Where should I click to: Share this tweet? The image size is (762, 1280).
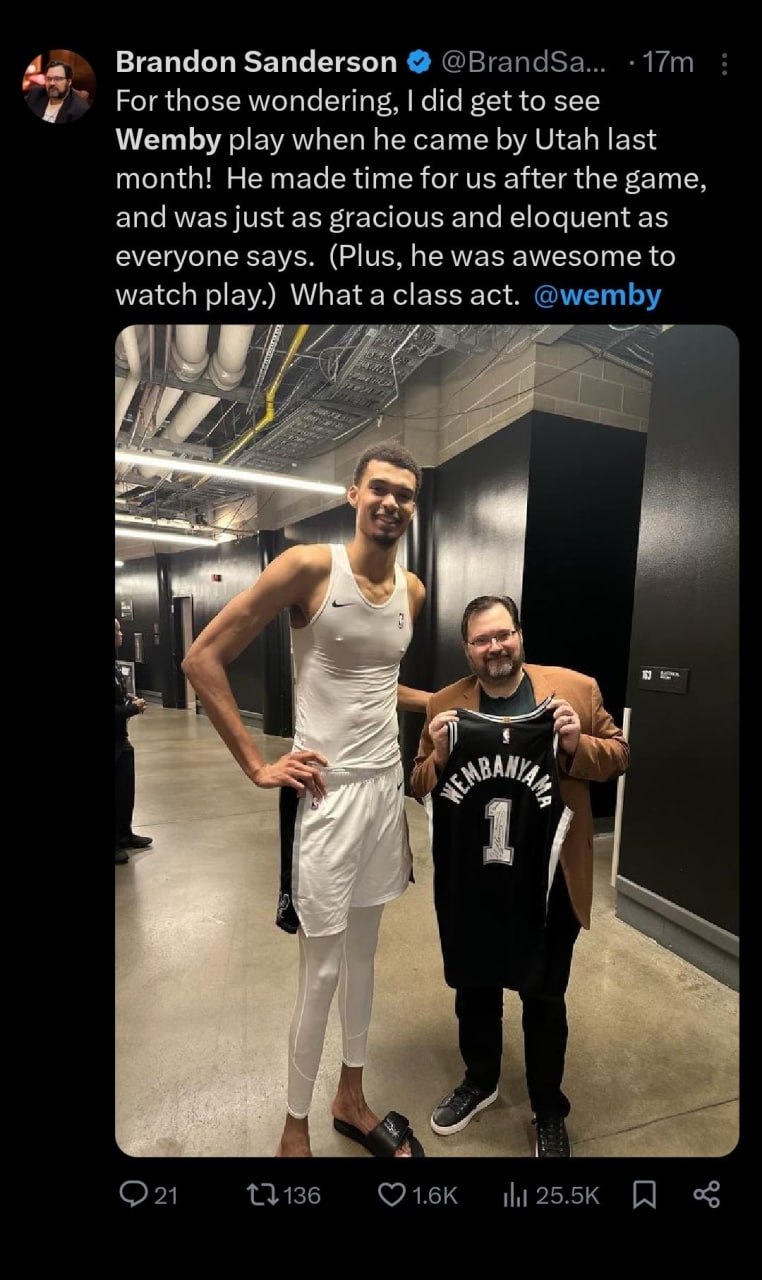point(706,1194)
